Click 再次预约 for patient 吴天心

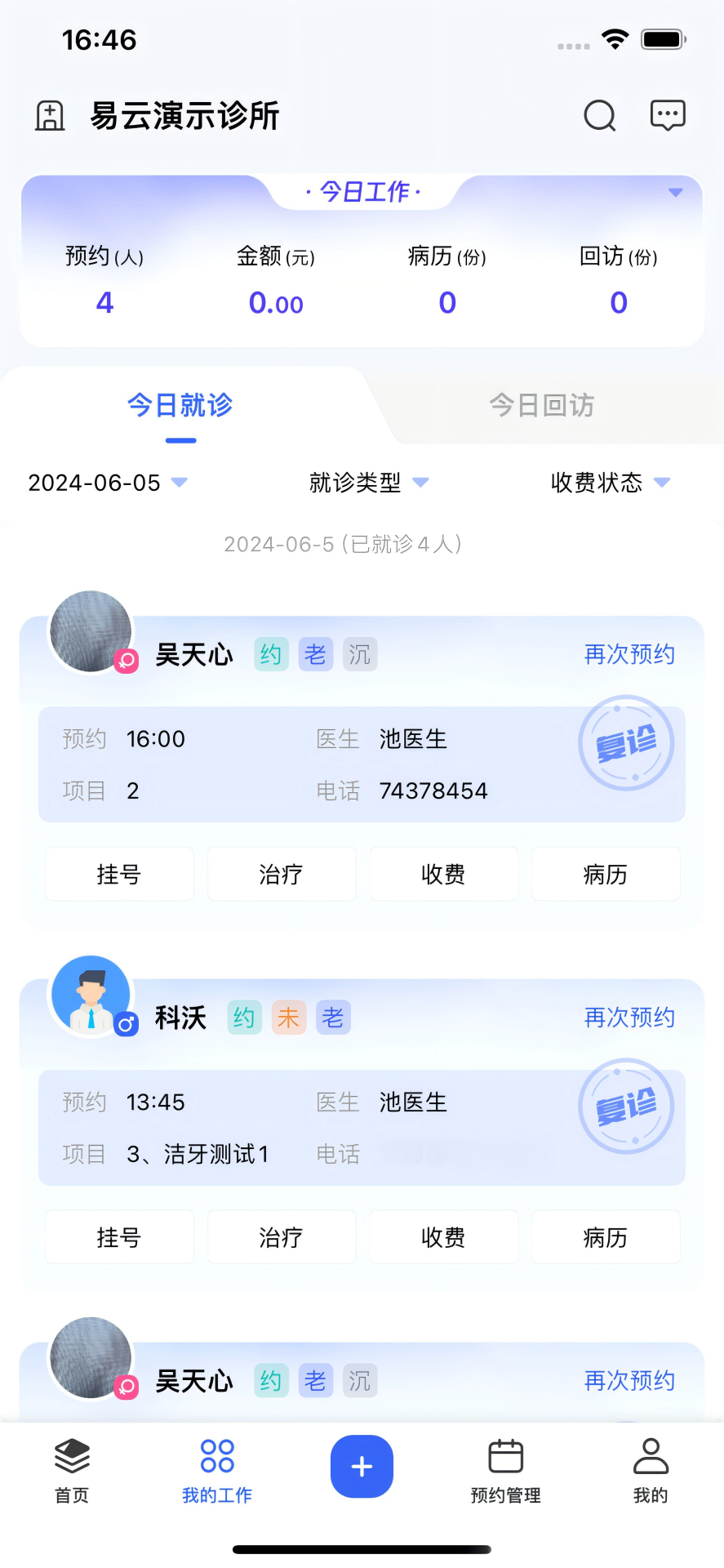tap(628, 654)
